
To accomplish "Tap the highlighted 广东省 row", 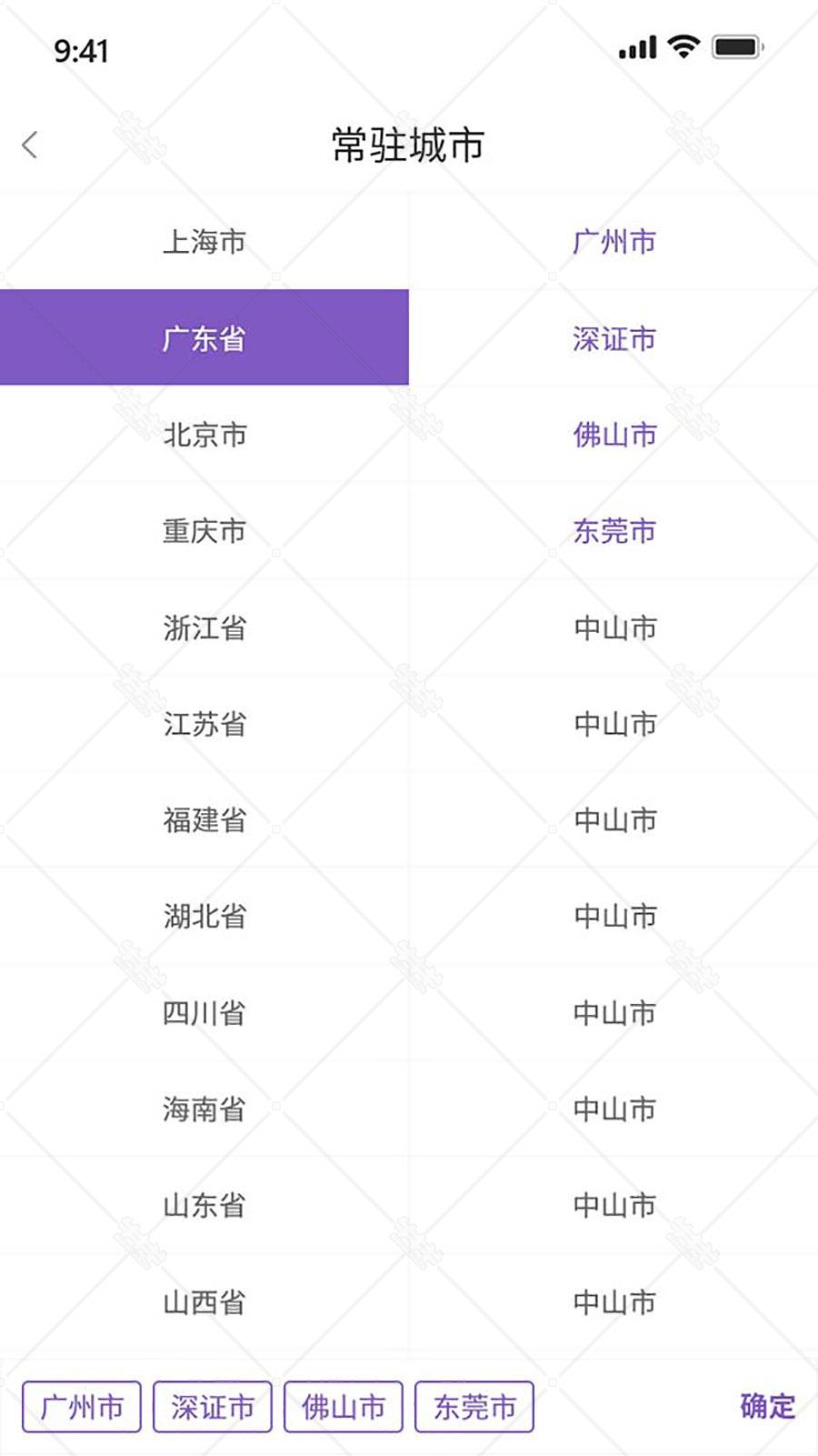I will [x=204, y=337].
